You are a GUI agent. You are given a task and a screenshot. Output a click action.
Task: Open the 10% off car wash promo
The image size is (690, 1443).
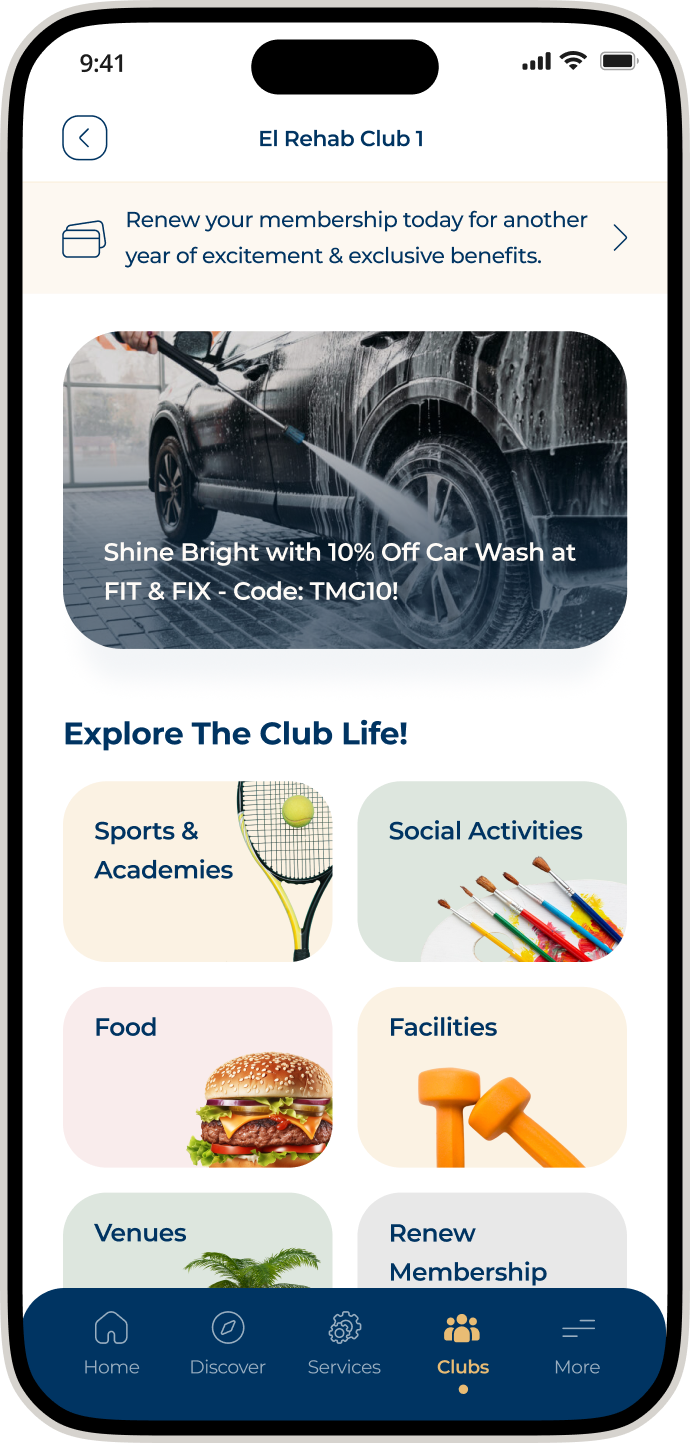(345, 490)
